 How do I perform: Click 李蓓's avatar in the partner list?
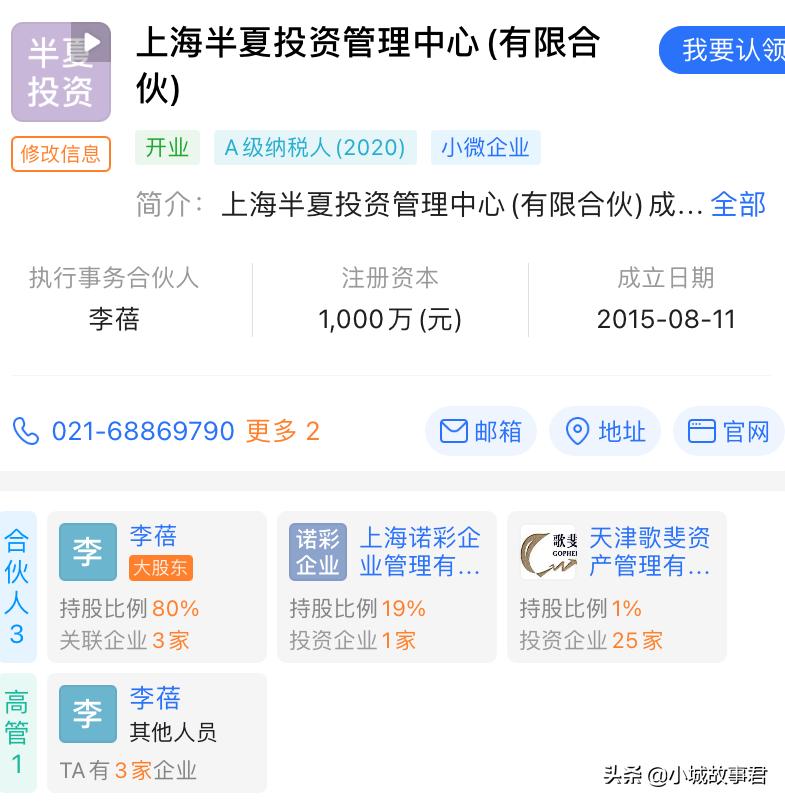click(88, 550)
